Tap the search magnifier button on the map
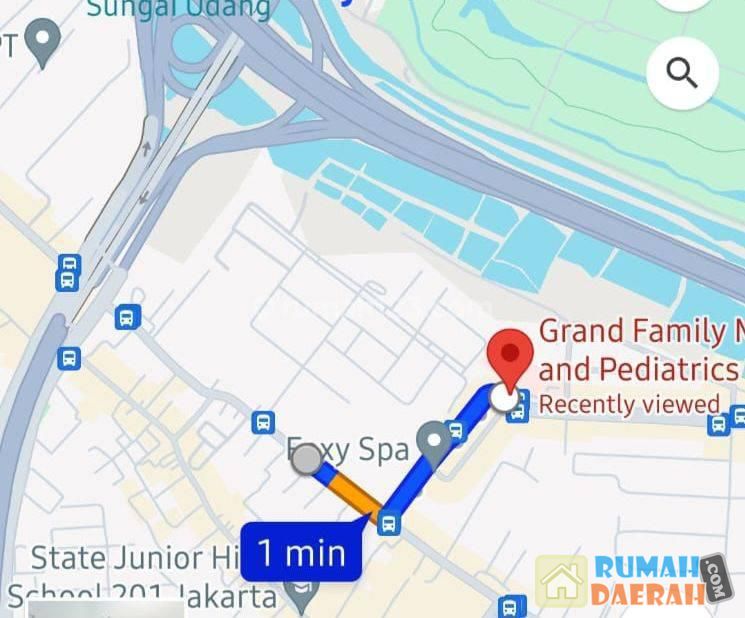Viewport: 745px width, 618px height. [683, 73]
